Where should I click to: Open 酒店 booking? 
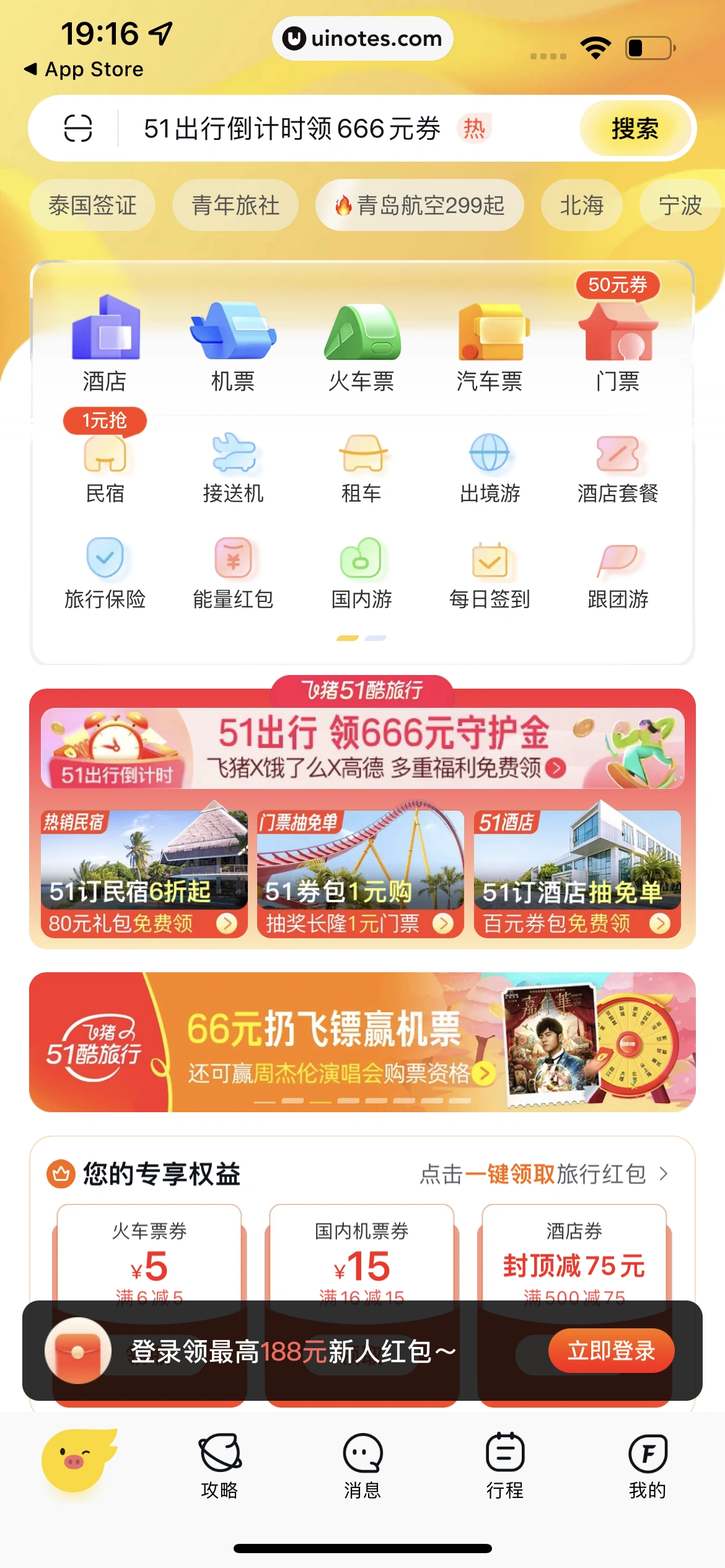click(105, 344)
